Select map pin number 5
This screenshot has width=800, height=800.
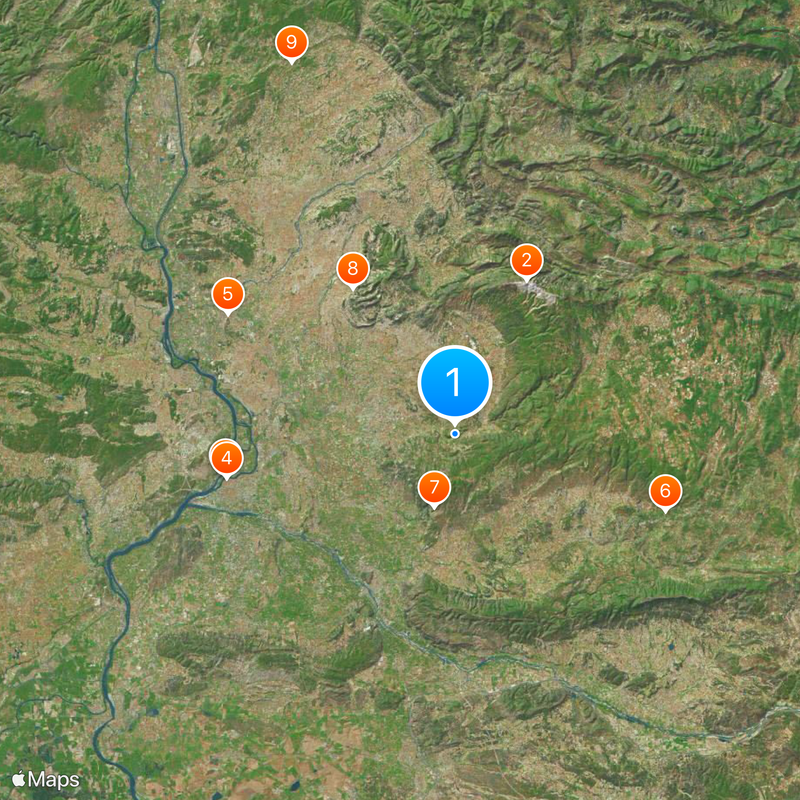click(228, 294)
